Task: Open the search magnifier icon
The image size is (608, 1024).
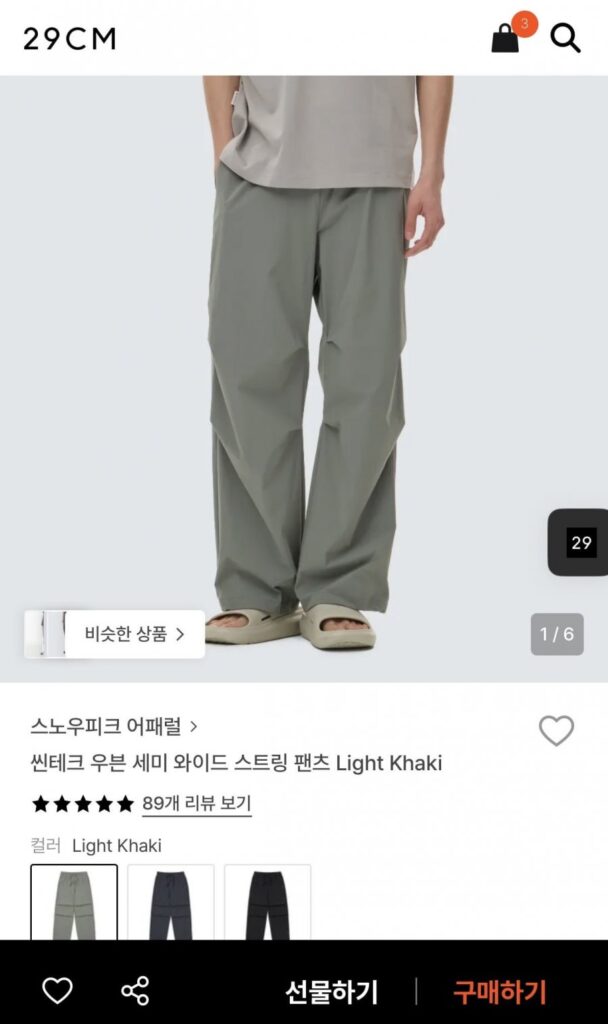Action: click(565, 38)
